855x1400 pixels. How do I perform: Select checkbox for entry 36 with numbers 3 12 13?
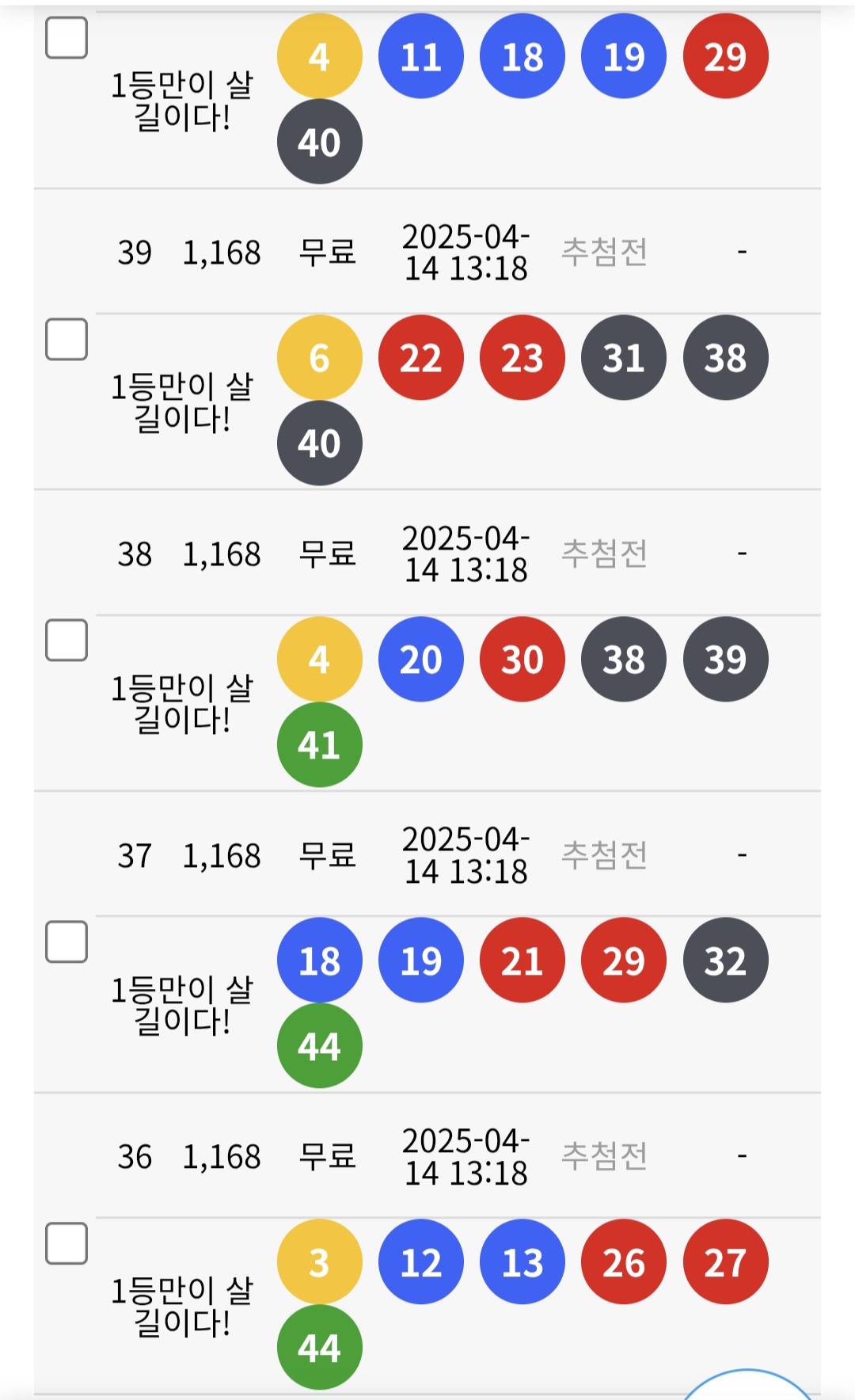pos(66,1243)
